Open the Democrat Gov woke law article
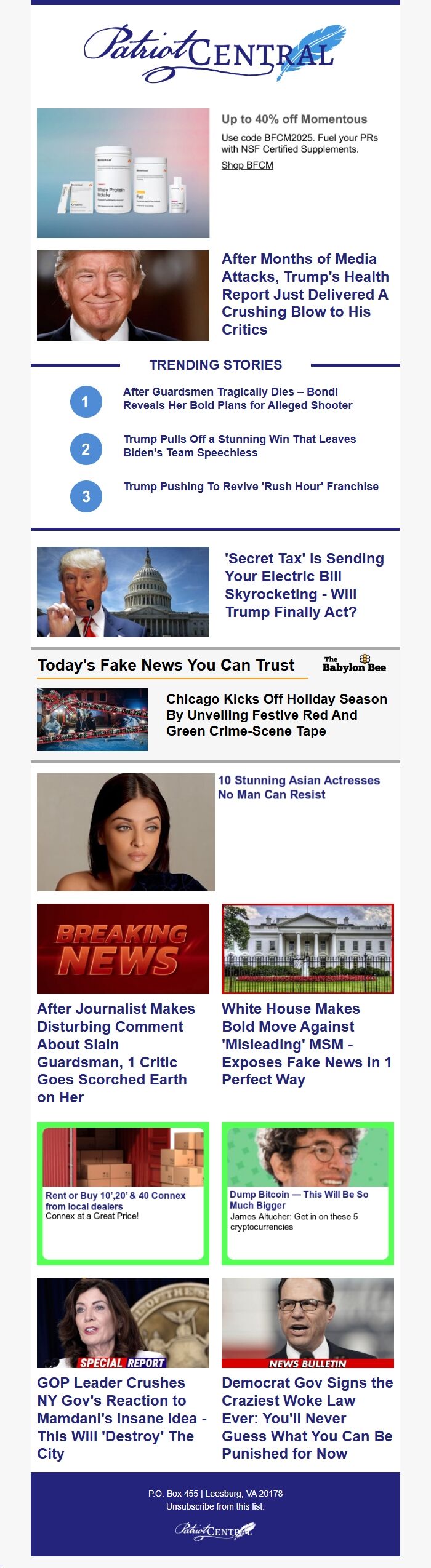 tap(307, 1417)
